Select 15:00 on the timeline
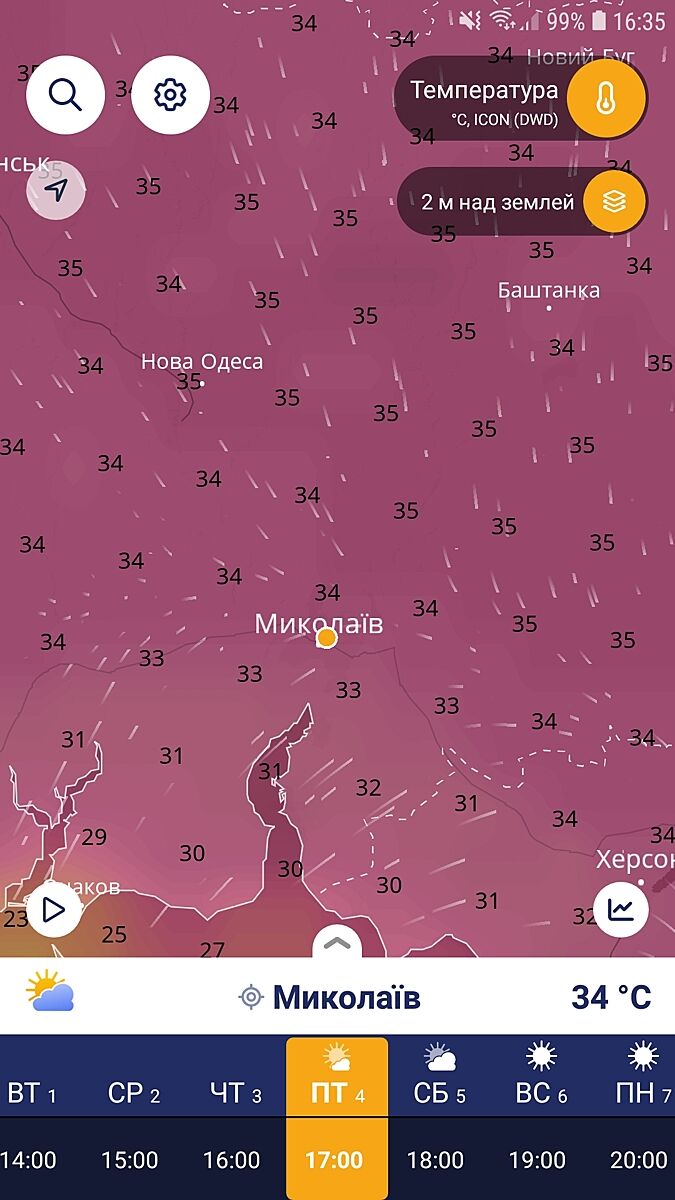Image resolution: width=675 pixels, height=1200 pixels. click(x=130, y=1160)
